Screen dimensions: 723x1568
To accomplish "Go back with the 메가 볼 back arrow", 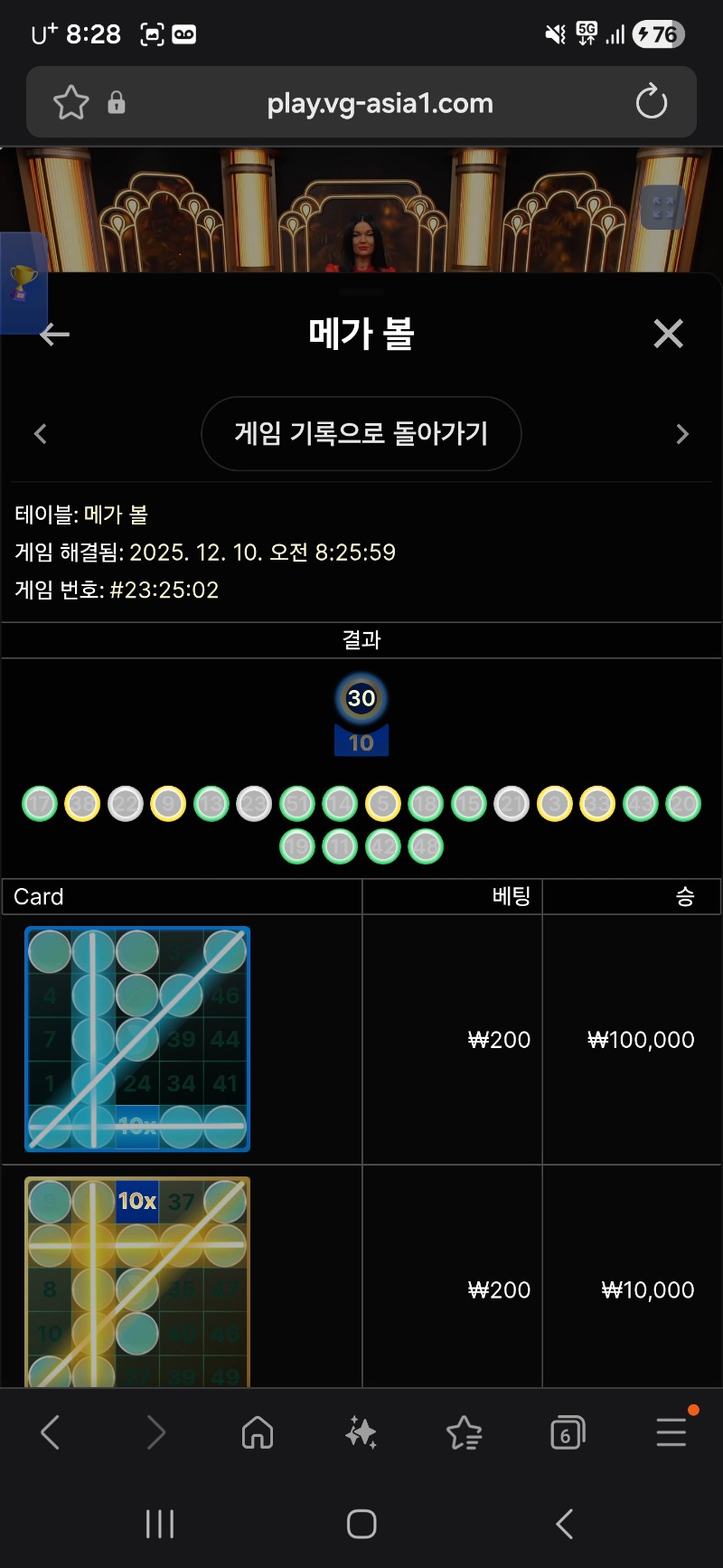I will click(x=54, y=335).
